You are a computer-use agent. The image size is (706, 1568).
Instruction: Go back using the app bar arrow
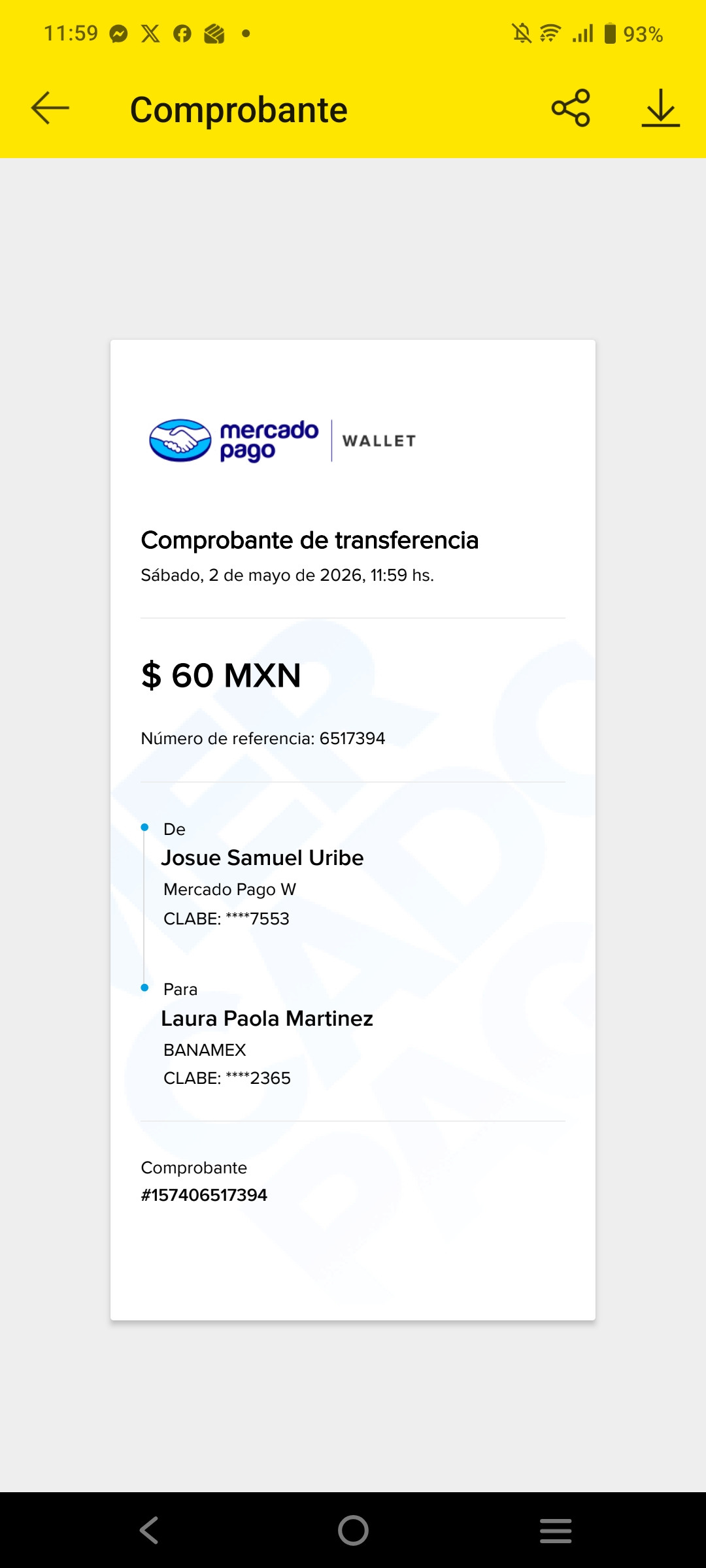50,108
